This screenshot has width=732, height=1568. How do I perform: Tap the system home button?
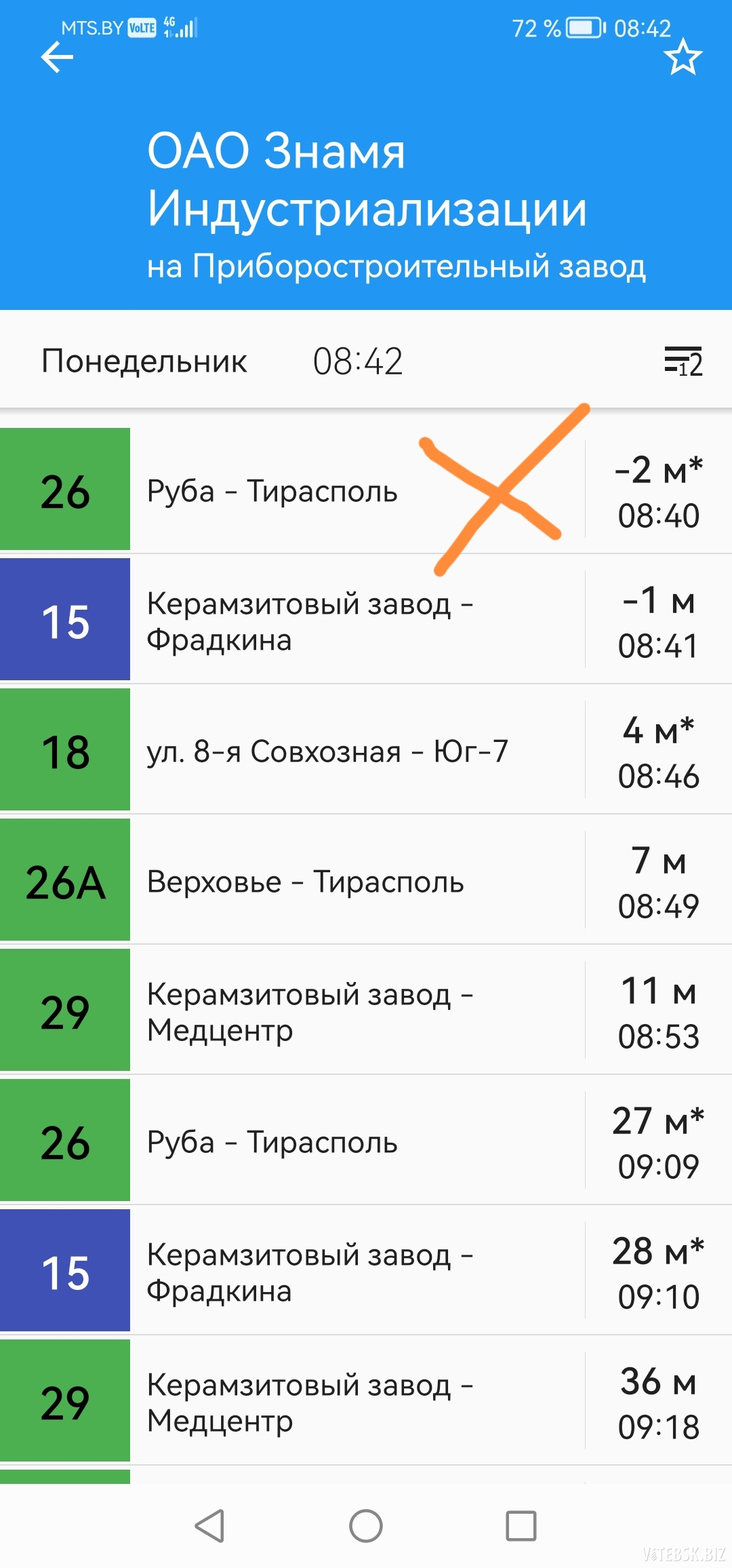366,1526
